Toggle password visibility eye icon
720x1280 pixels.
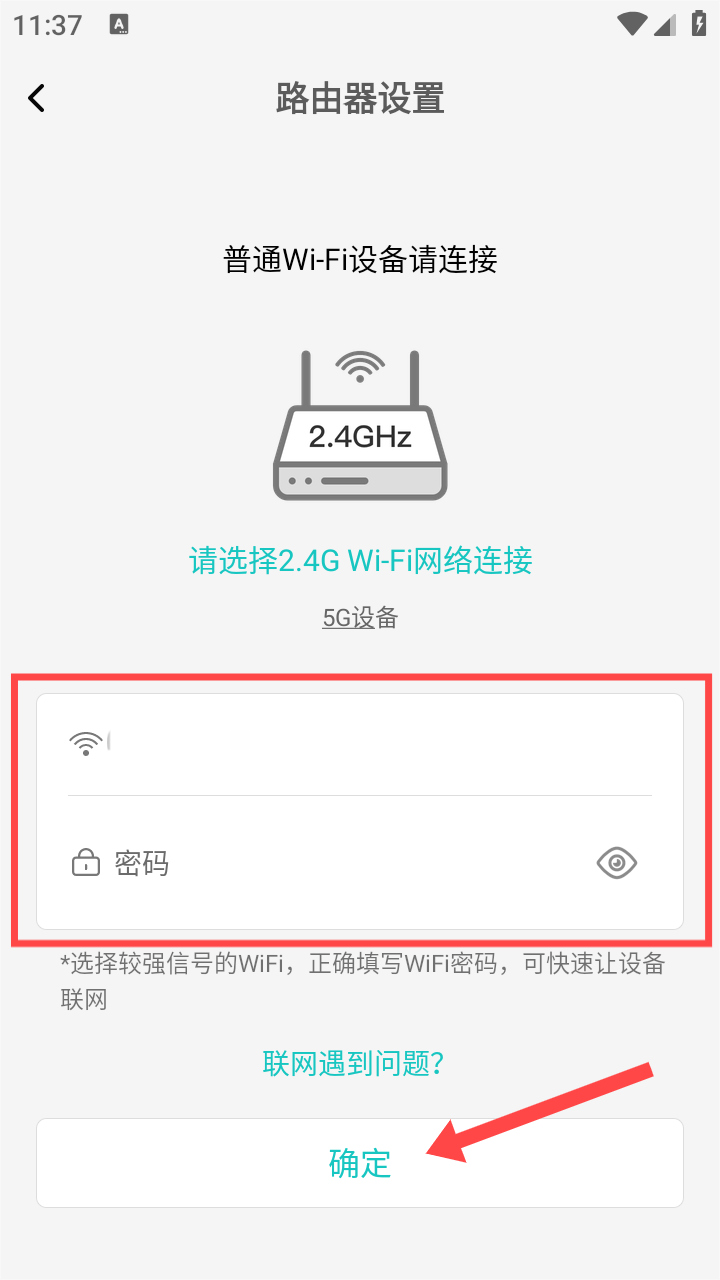617,862
